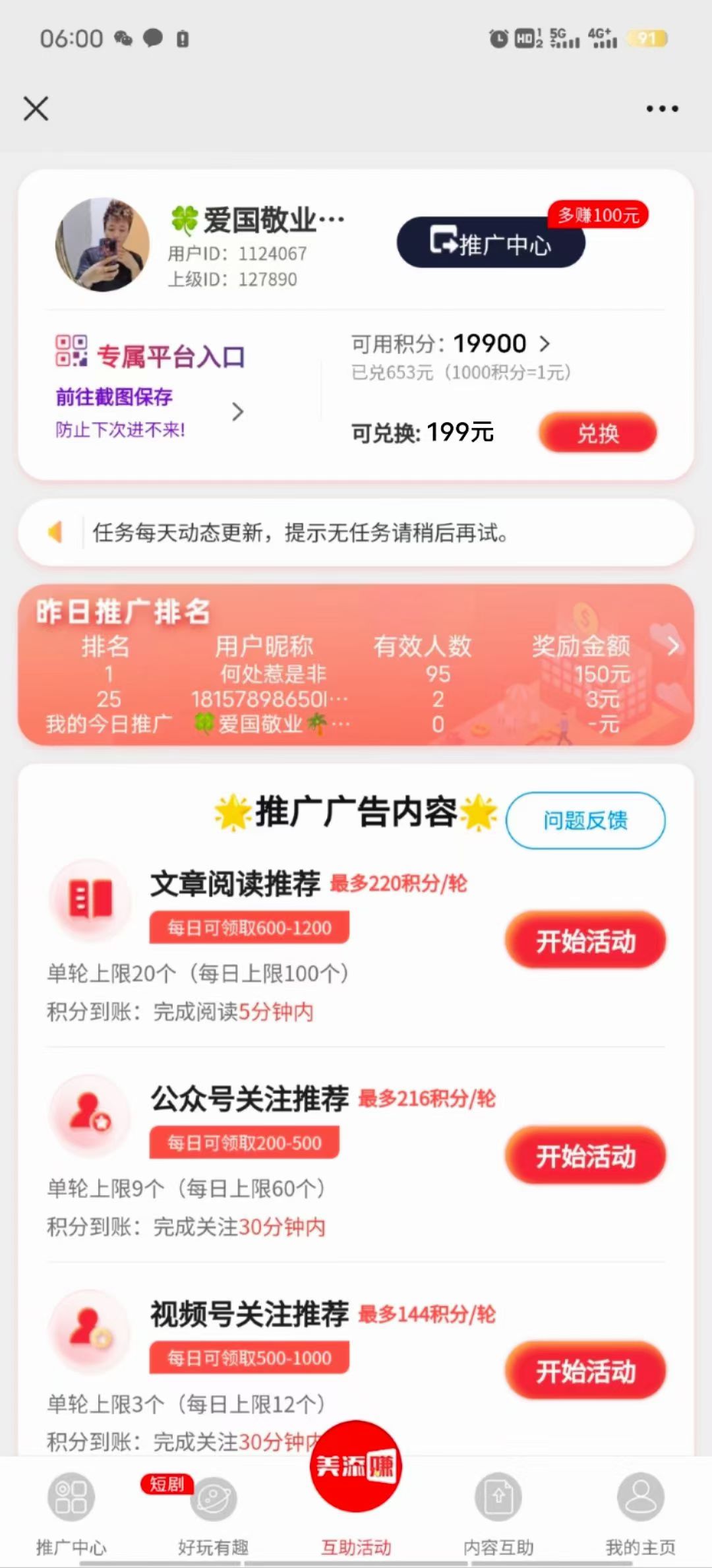The height and width of the screenshot is (1568, 712).
Task: Start the 视频号关注推荐 activity
Action: [585, 1372]
